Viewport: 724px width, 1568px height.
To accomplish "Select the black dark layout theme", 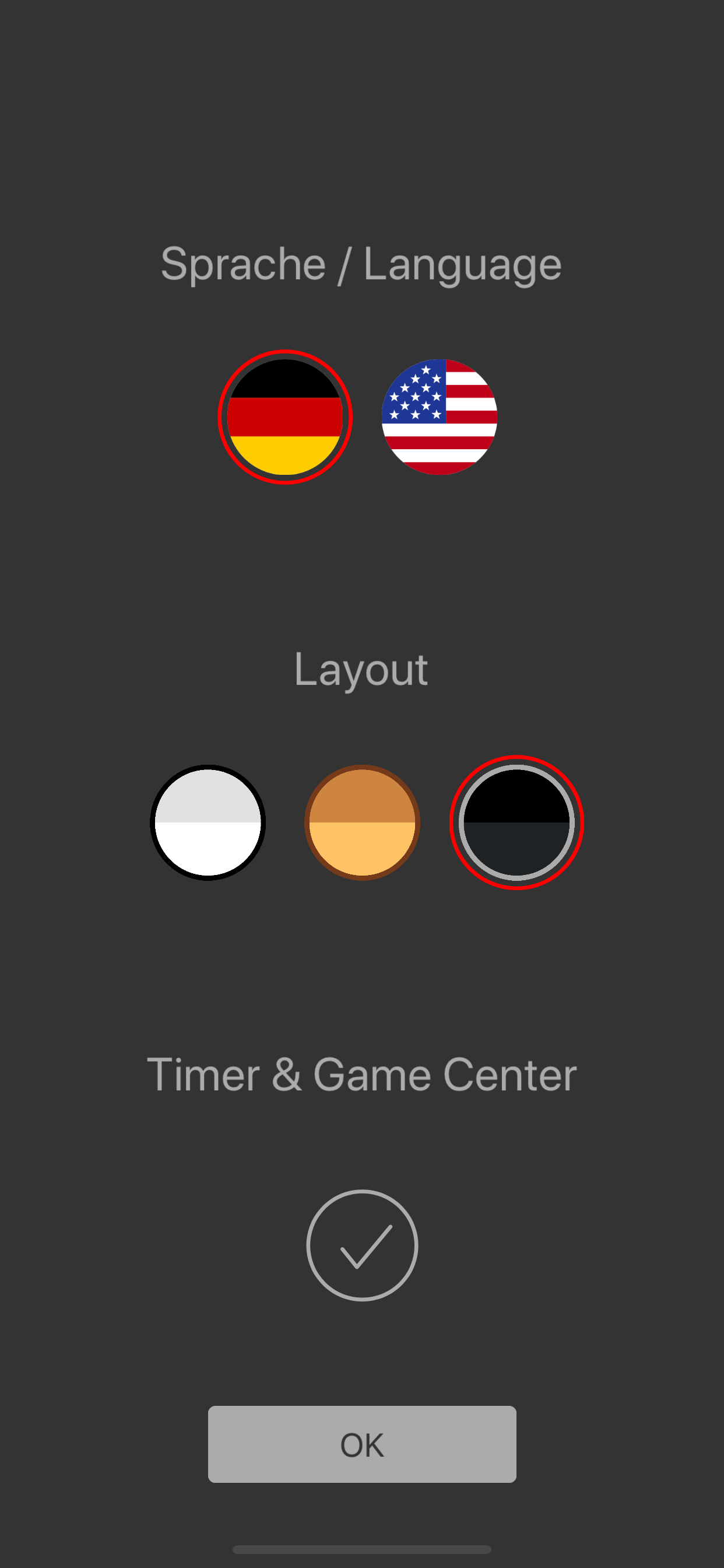I will coord(516,822).
